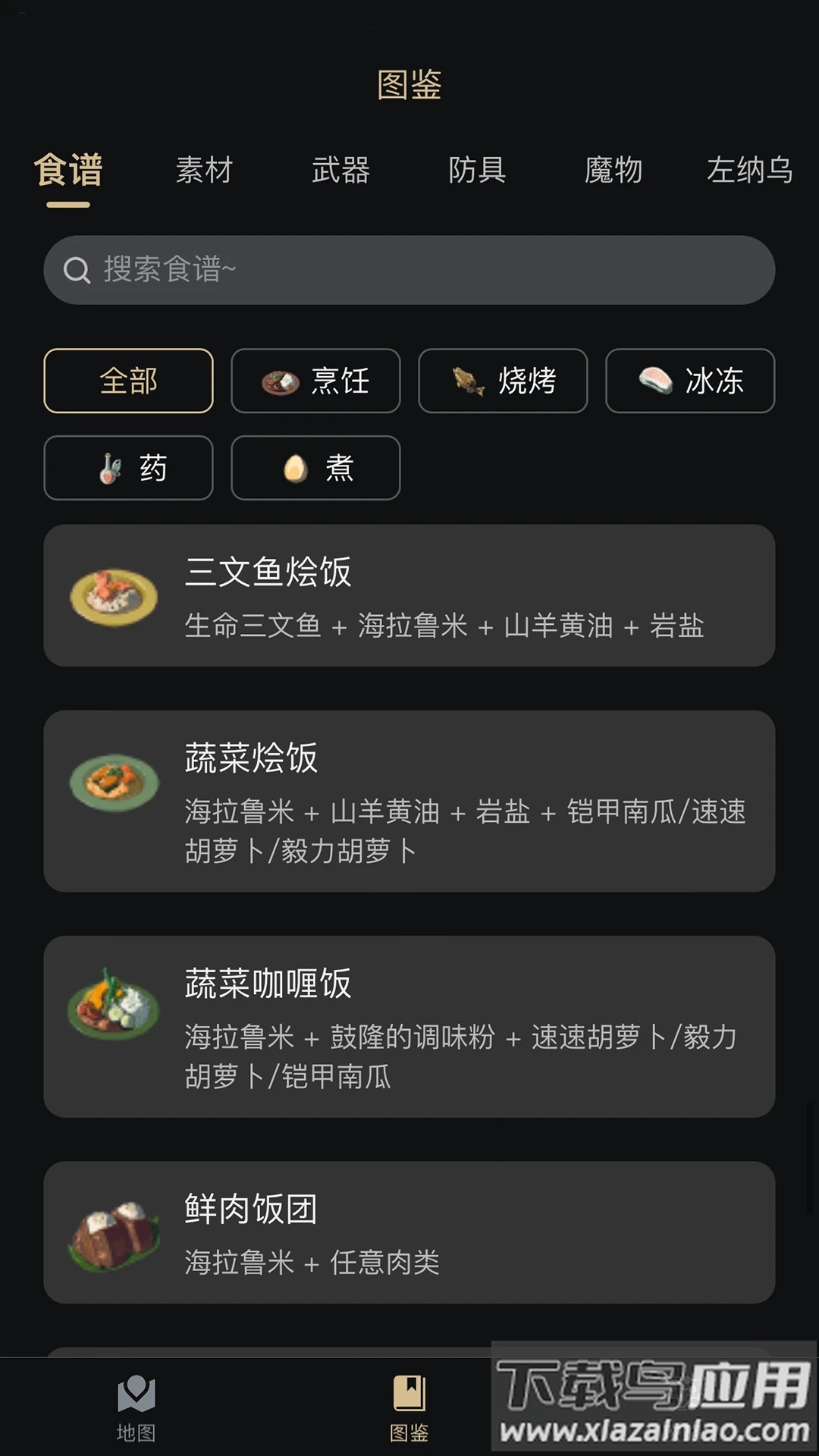This screenshot has width=819, height=1456.
Task: Open the 魔物 monsters tab
Action: (614, 171)
